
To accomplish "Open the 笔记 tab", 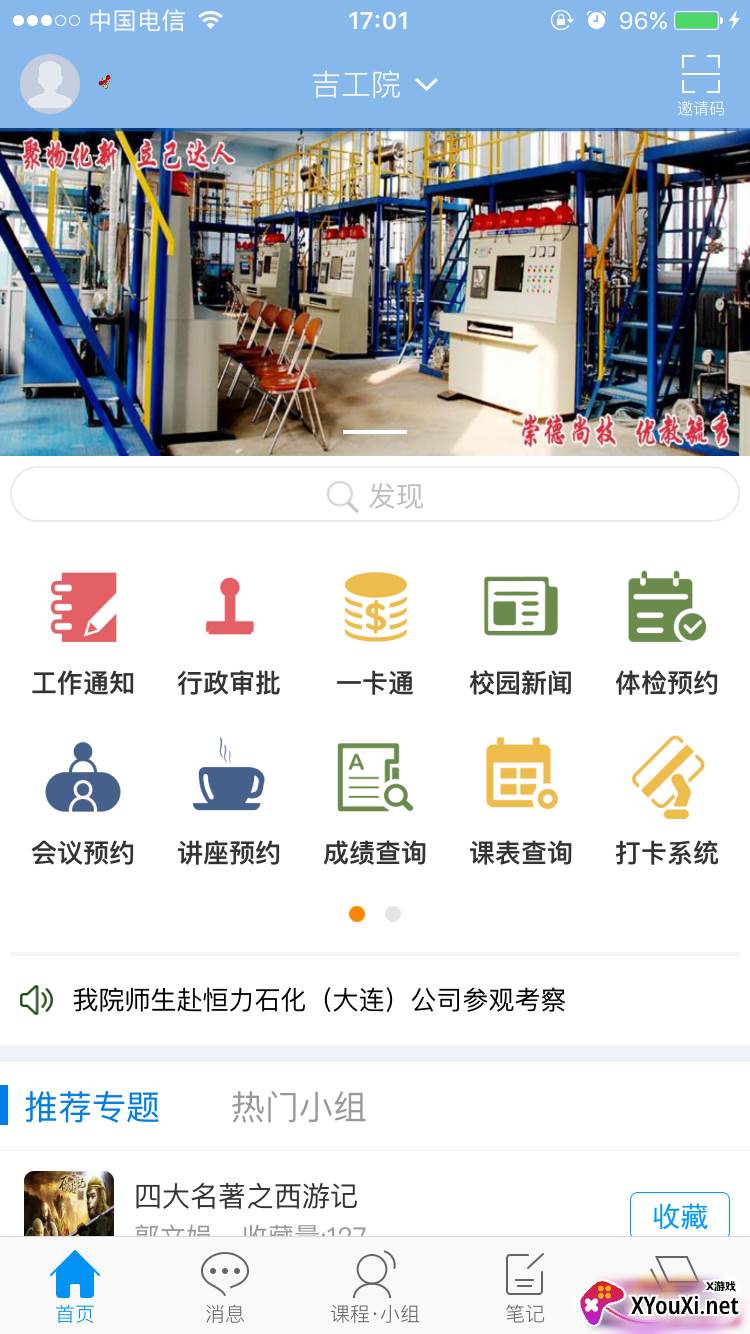I will tap(525, 1288).
